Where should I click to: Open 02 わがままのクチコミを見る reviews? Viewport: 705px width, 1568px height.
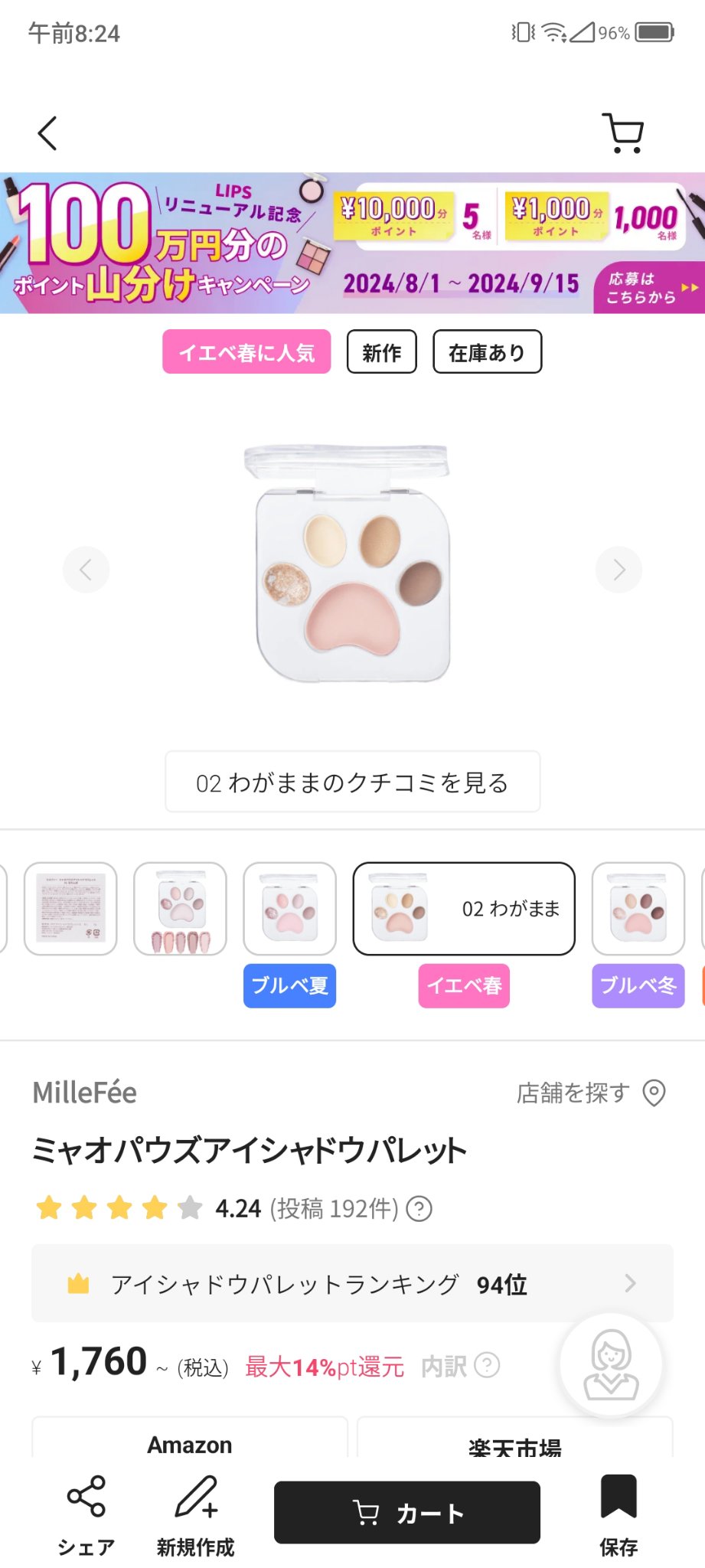352,782
